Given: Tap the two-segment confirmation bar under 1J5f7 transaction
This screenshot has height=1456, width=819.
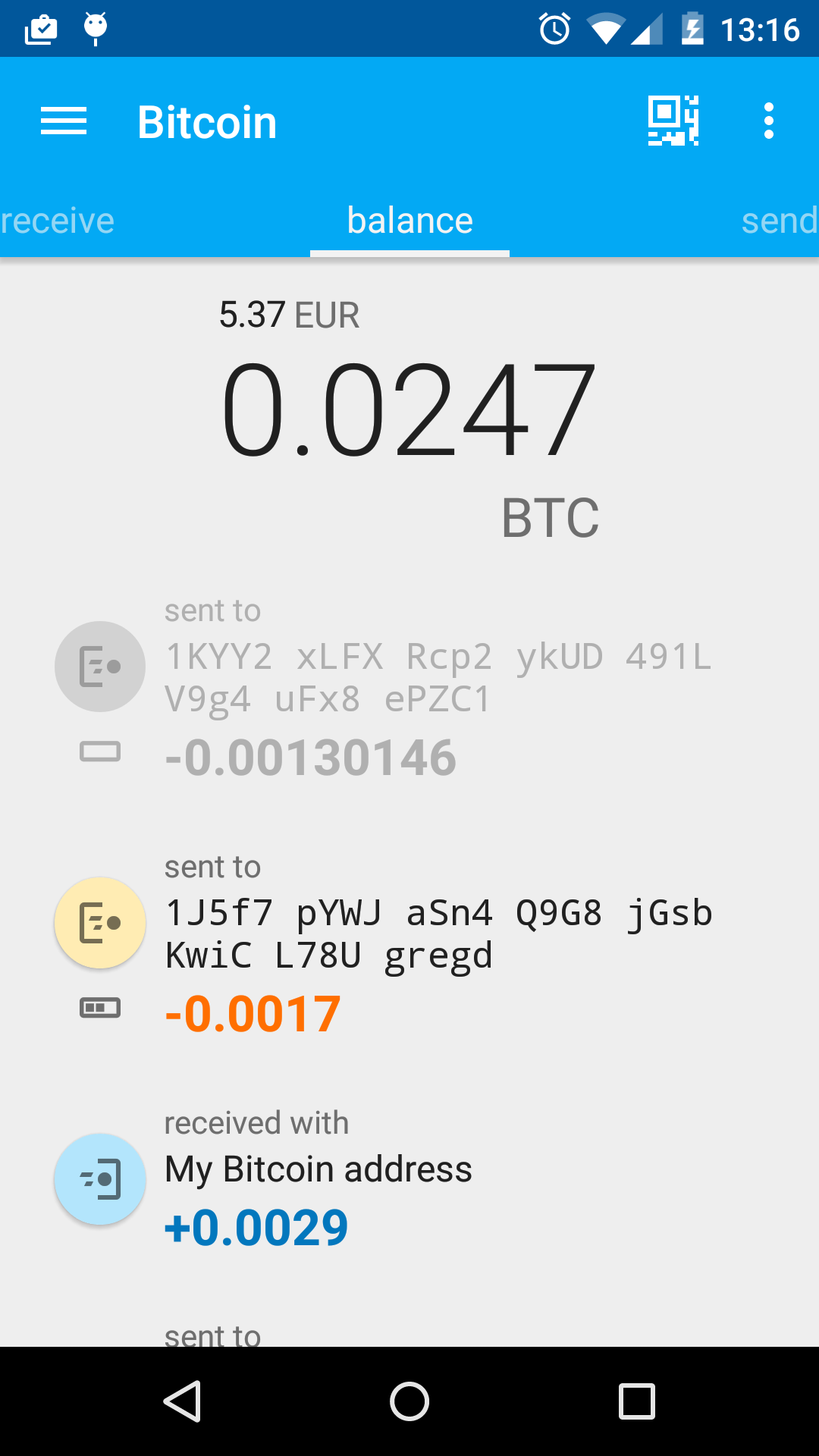Looking at the screenshot, I should pyautogui.click(x=99, y=1009).
